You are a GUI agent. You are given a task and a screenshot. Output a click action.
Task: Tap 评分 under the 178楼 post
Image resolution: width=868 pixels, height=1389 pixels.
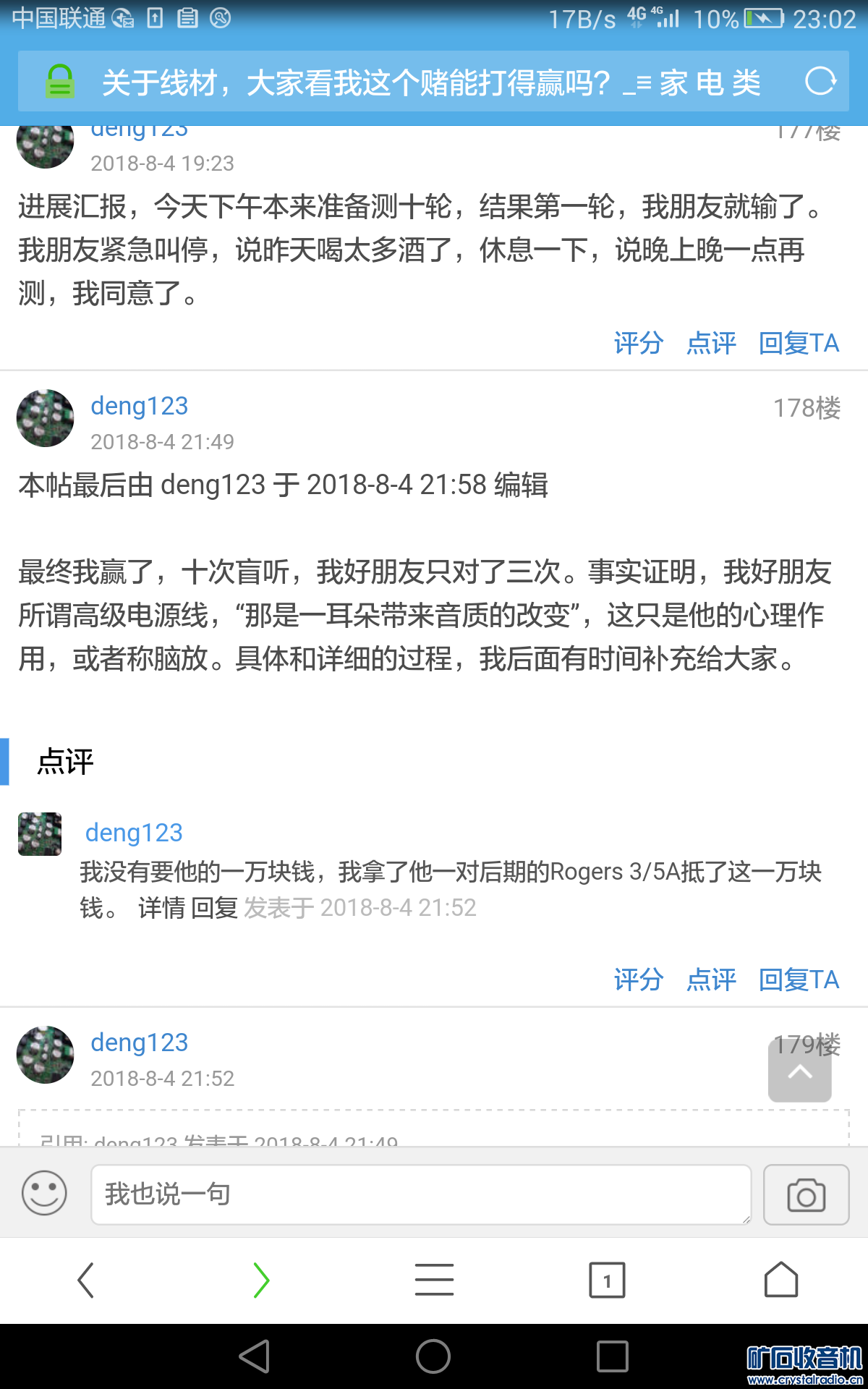coord(638,980)
